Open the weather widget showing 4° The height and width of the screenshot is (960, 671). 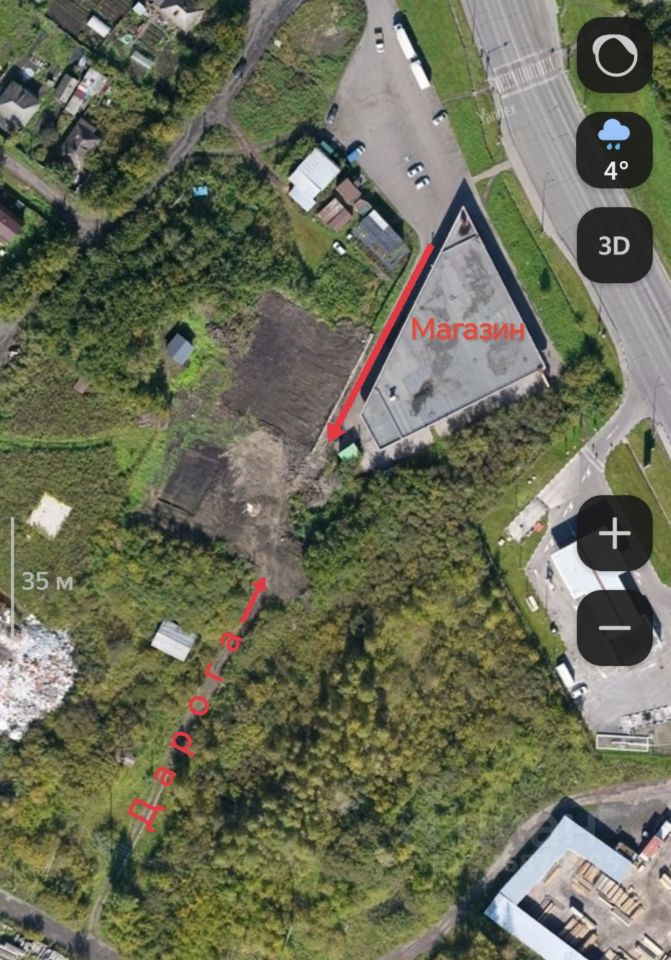pyautogui.click(x=614, y=150)
